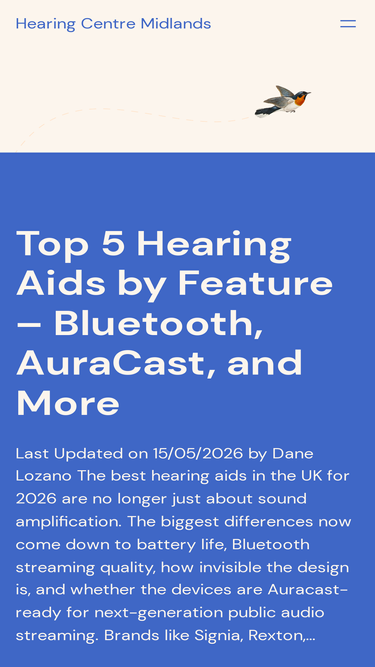Open the hamburger navigation menu
375x667 pixels.
(x=348, y=24)
